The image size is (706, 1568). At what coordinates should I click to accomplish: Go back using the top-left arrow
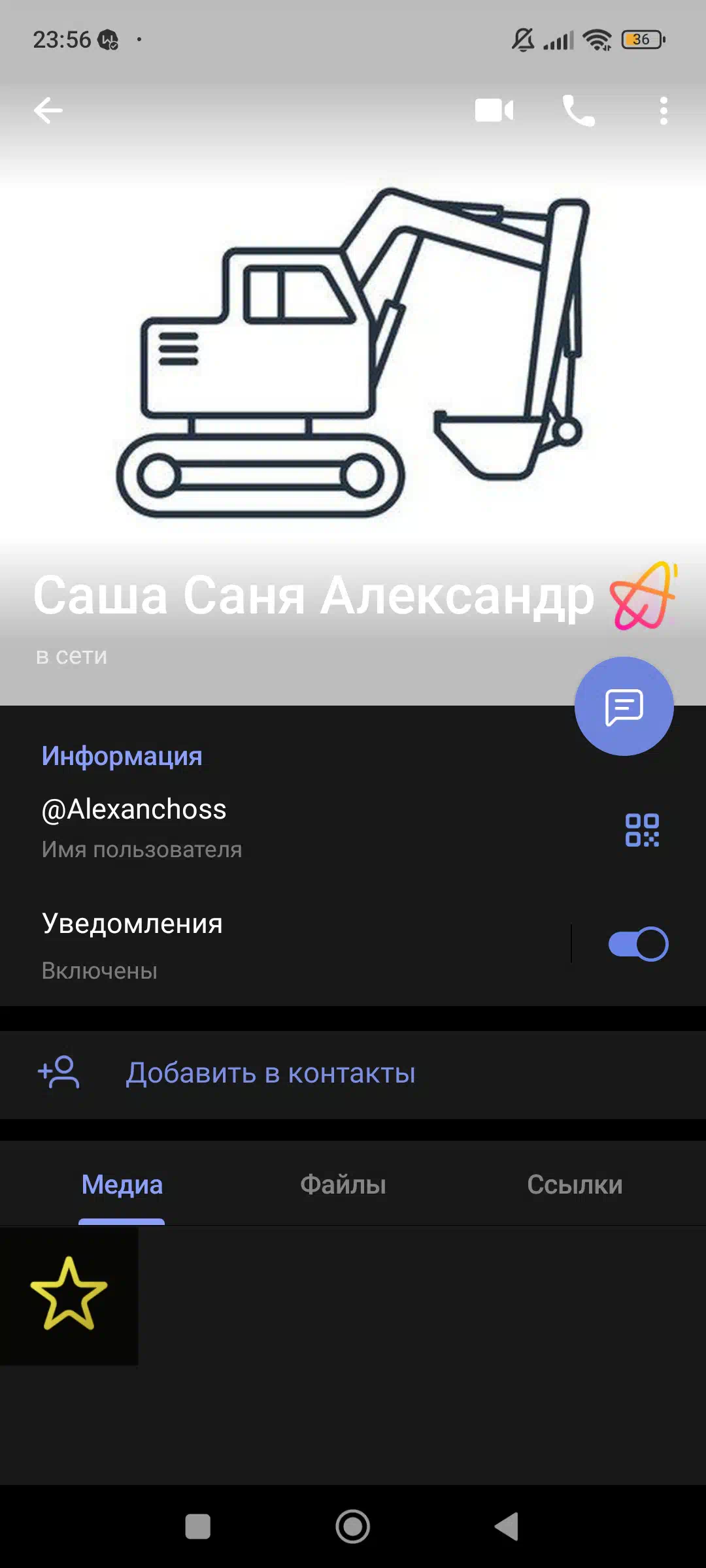(48, 110)
